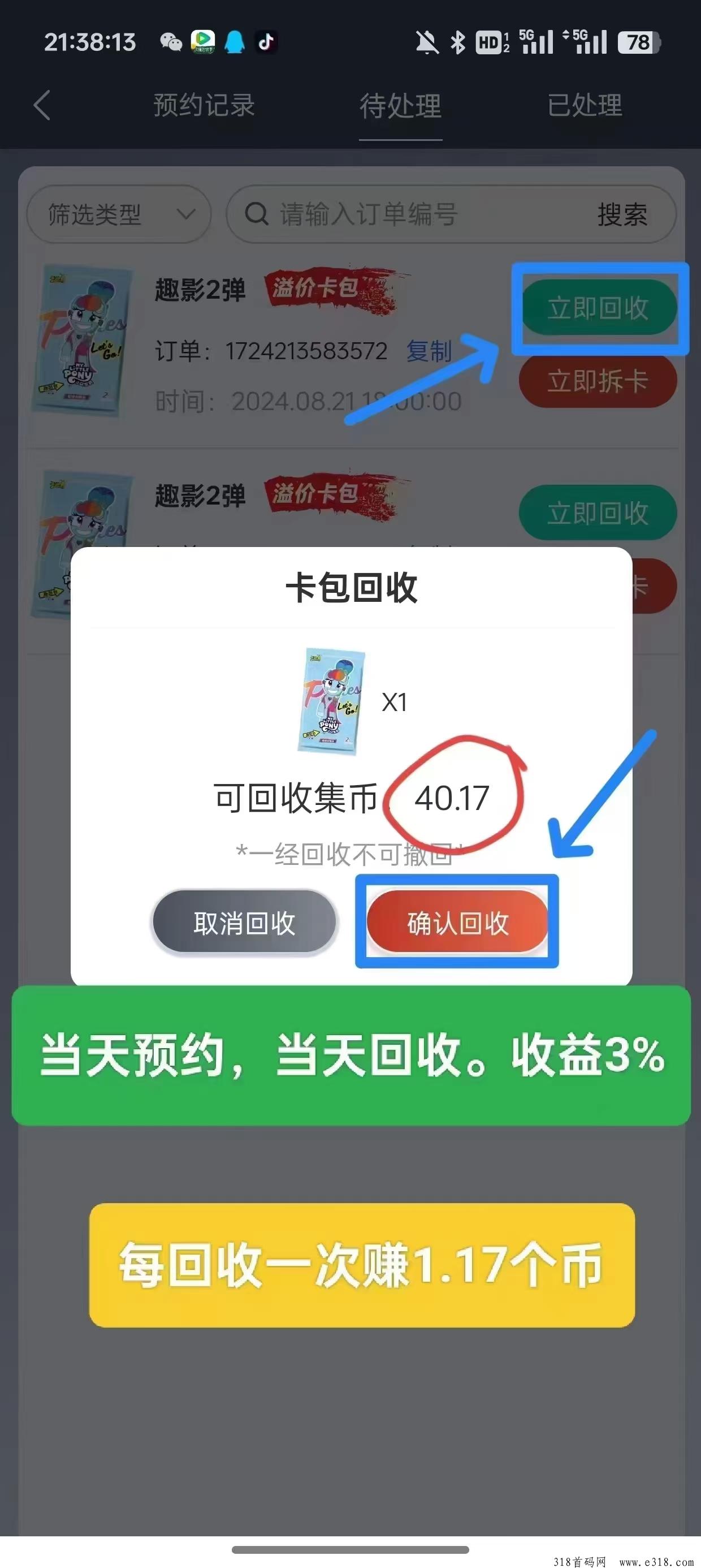Select the 待处理 tab
The width and height of the screenshot is (701, 1568).
tap(400, 106)
